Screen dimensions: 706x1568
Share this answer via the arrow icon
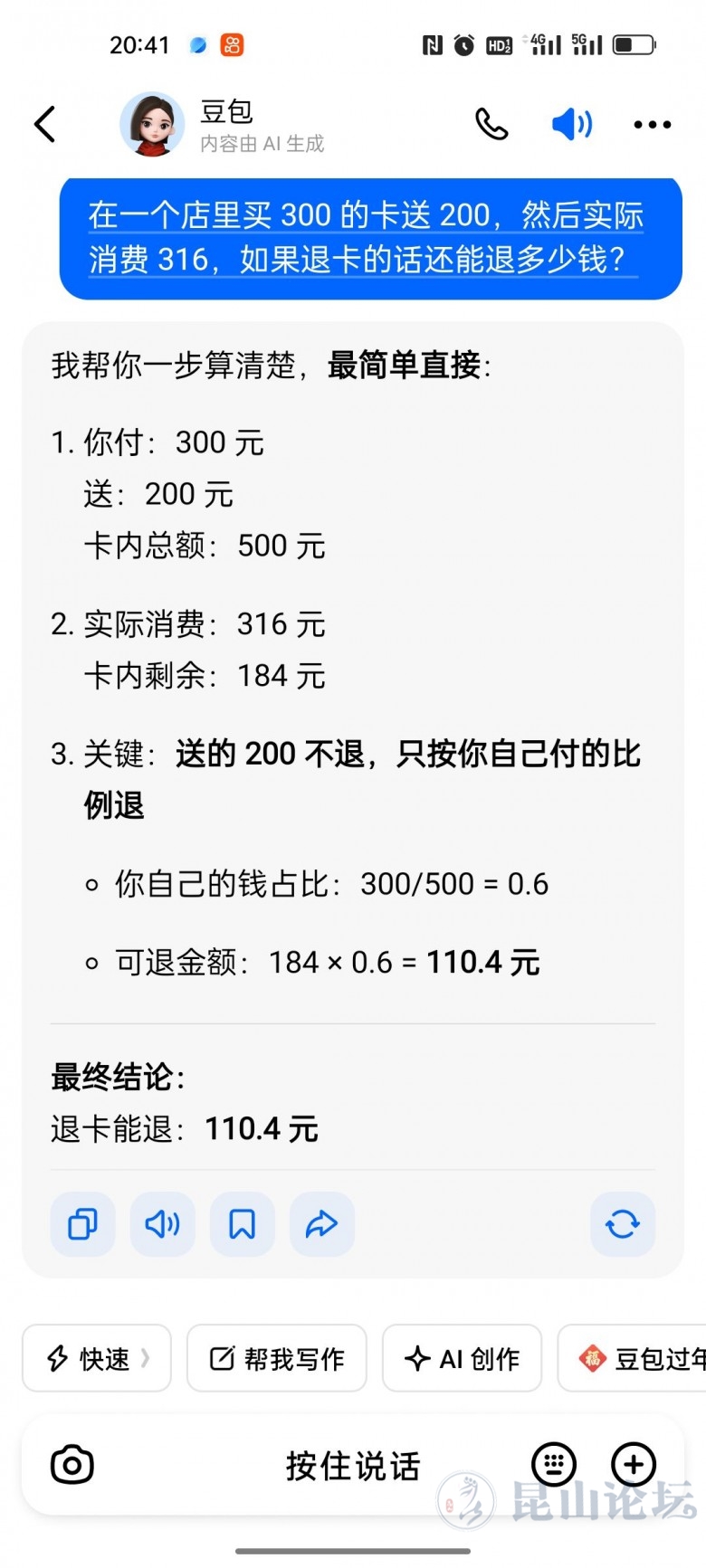(x=321, y=1224)
